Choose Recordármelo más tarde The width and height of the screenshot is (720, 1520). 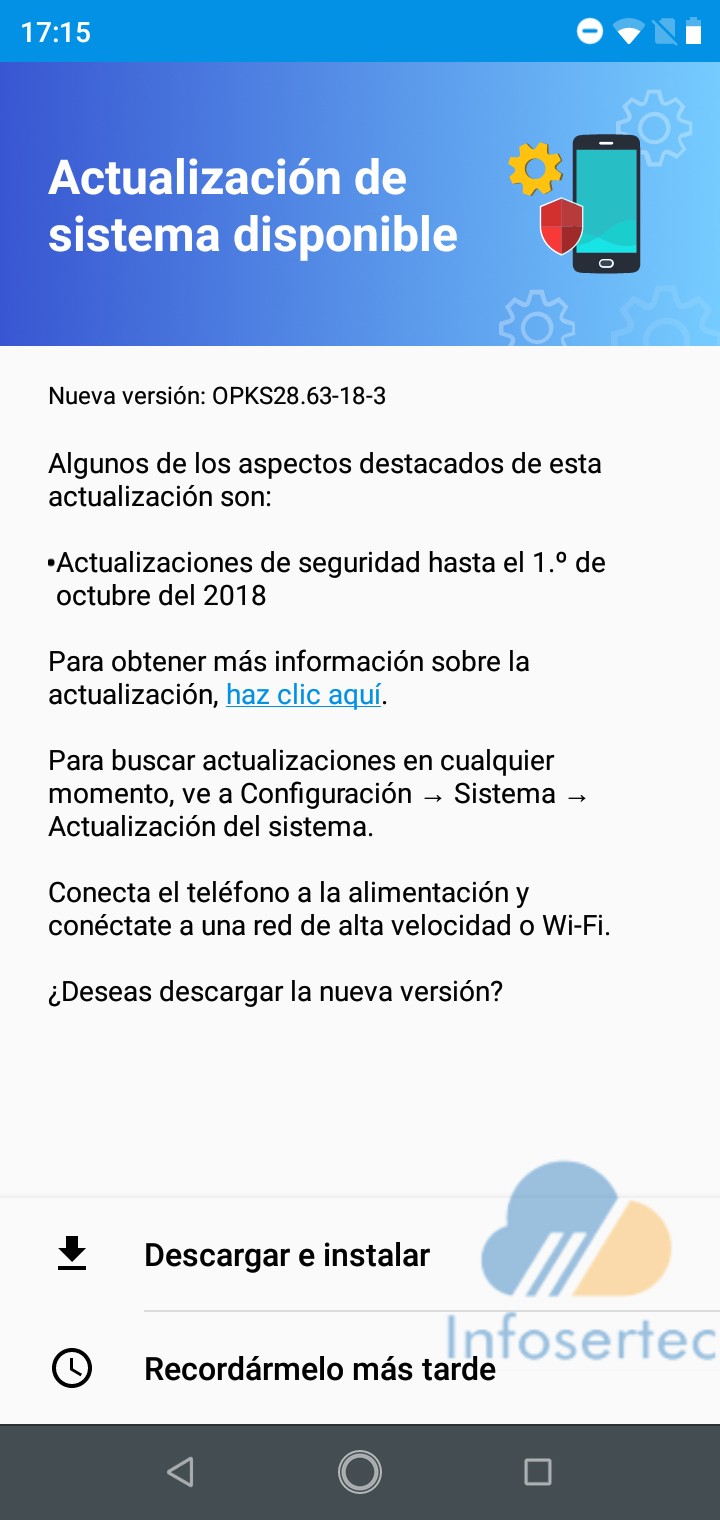tap(320, 1369)
